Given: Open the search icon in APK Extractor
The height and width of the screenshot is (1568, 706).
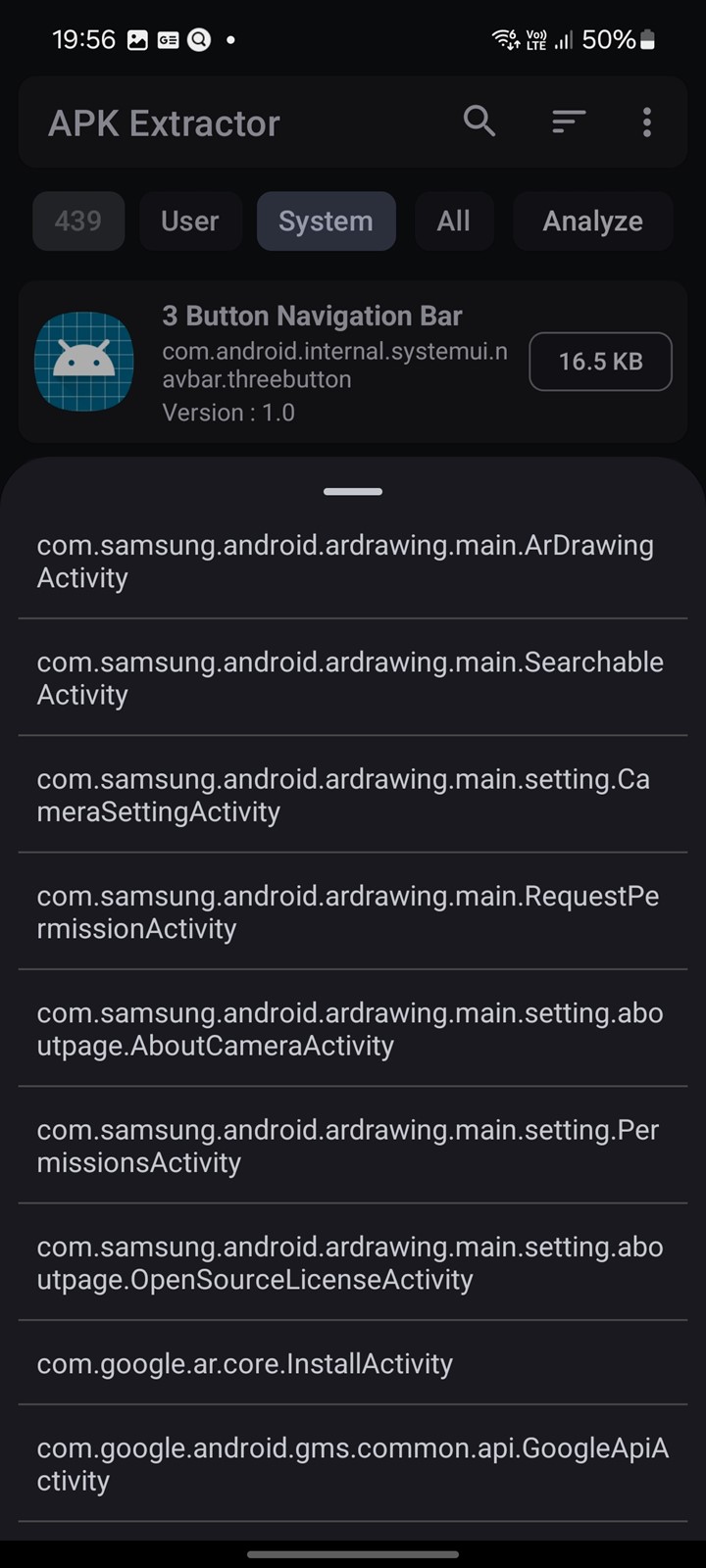Looking at the screenshot, I should click(479, 122).
